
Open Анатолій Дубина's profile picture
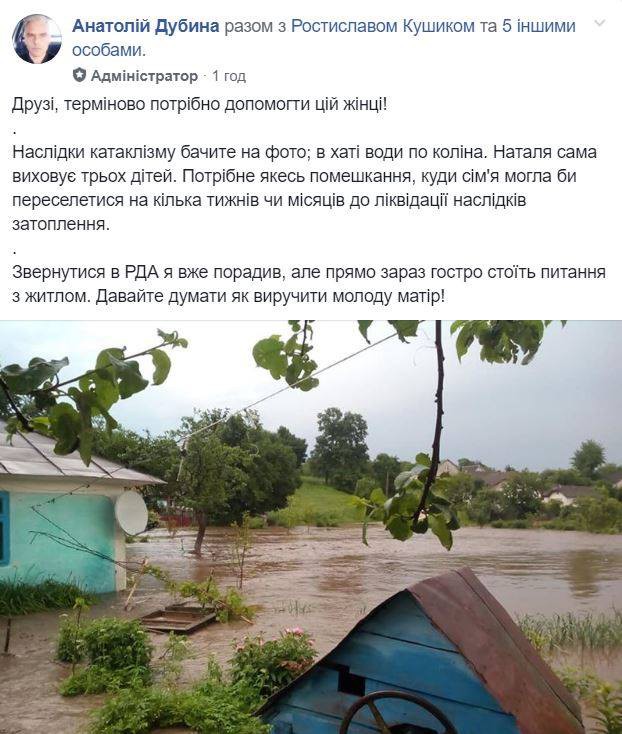click(36, 39)
